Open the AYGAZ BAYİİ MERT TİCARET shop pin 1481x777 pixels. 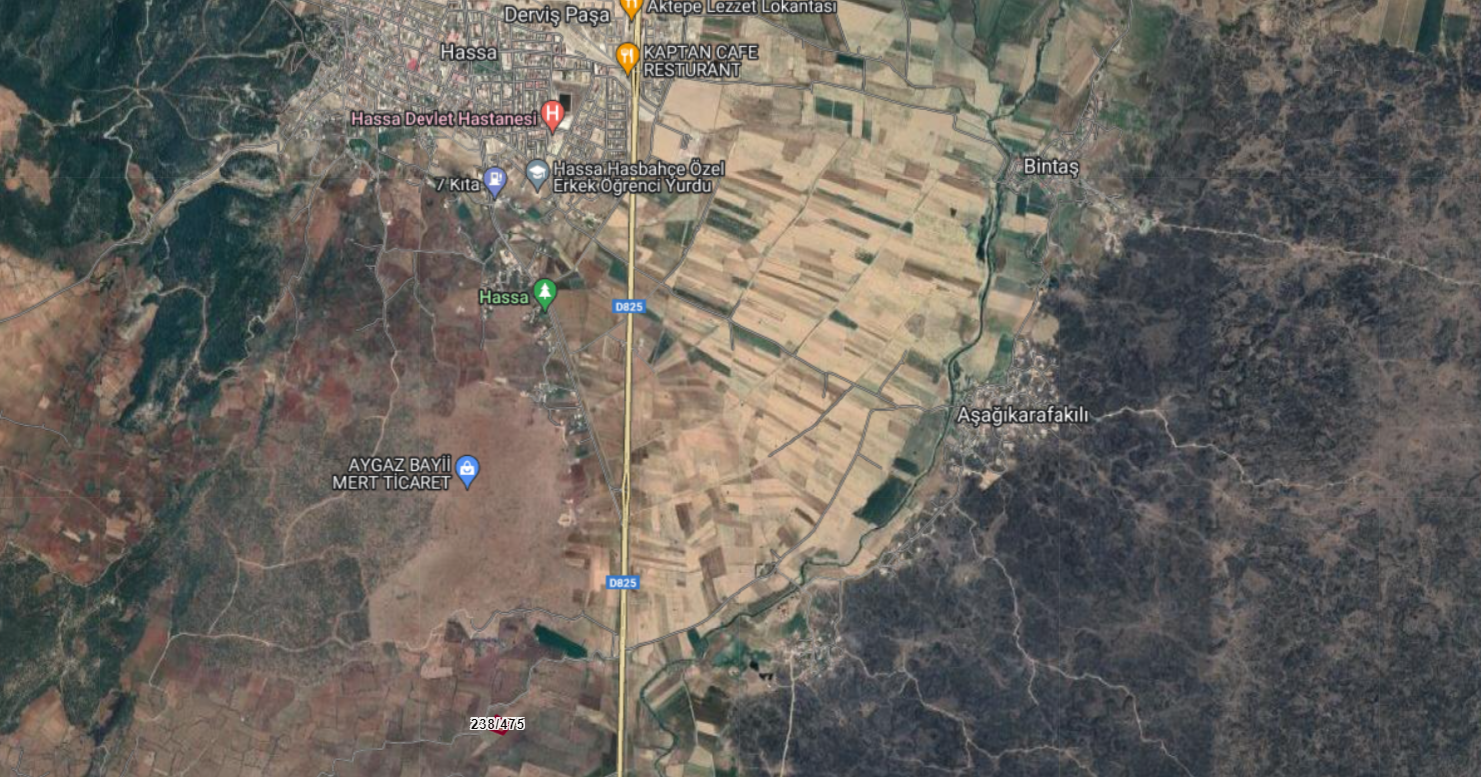pos(467,468)
